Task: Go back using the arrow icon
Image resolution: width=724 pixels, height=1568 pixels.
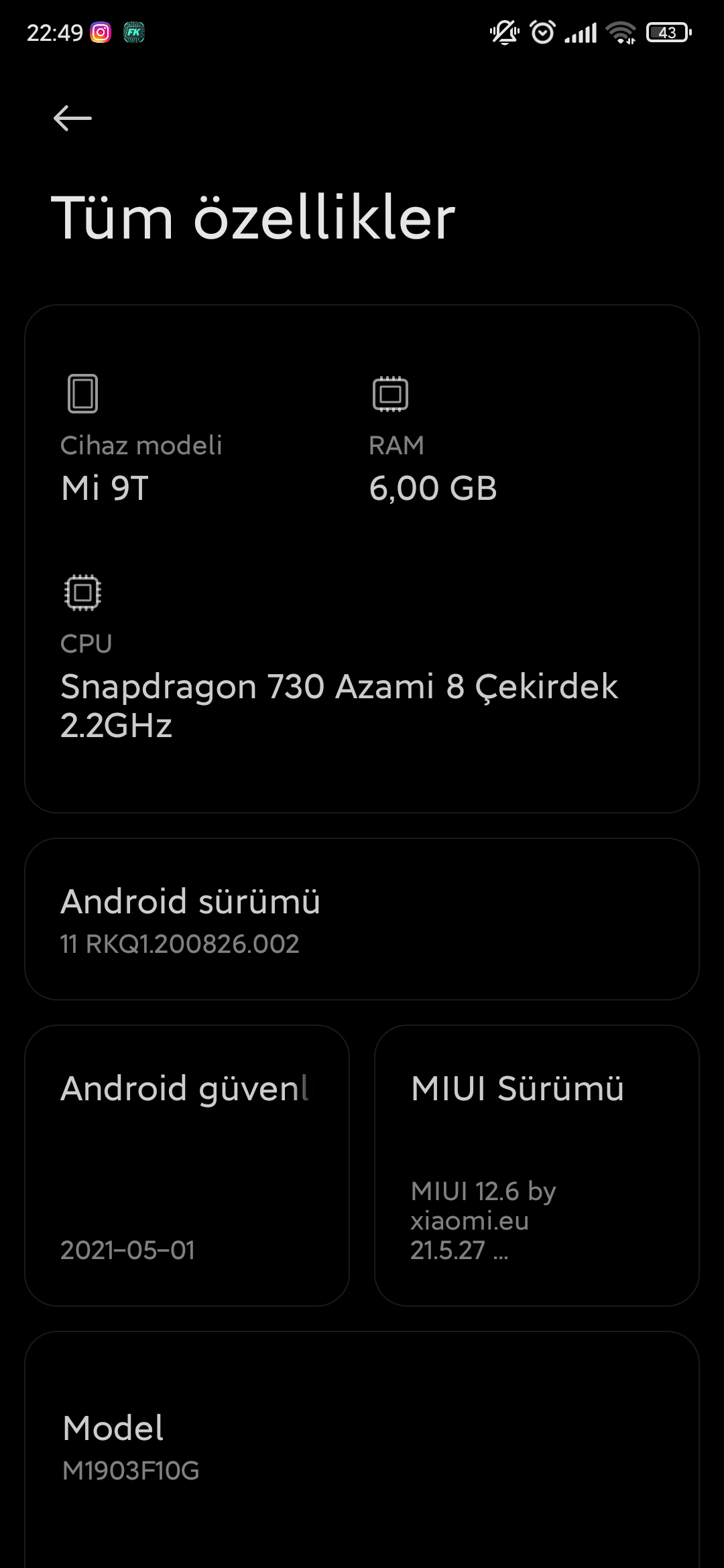Action: pyautogui.click(x=72, y=119)
